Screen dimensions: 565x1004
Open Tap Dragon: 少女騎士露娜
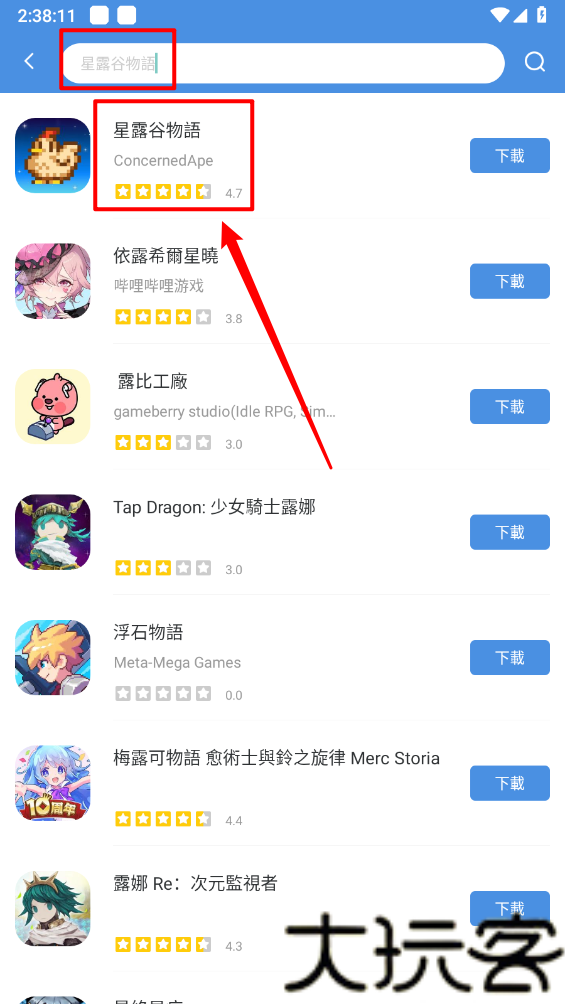[282, 532]
